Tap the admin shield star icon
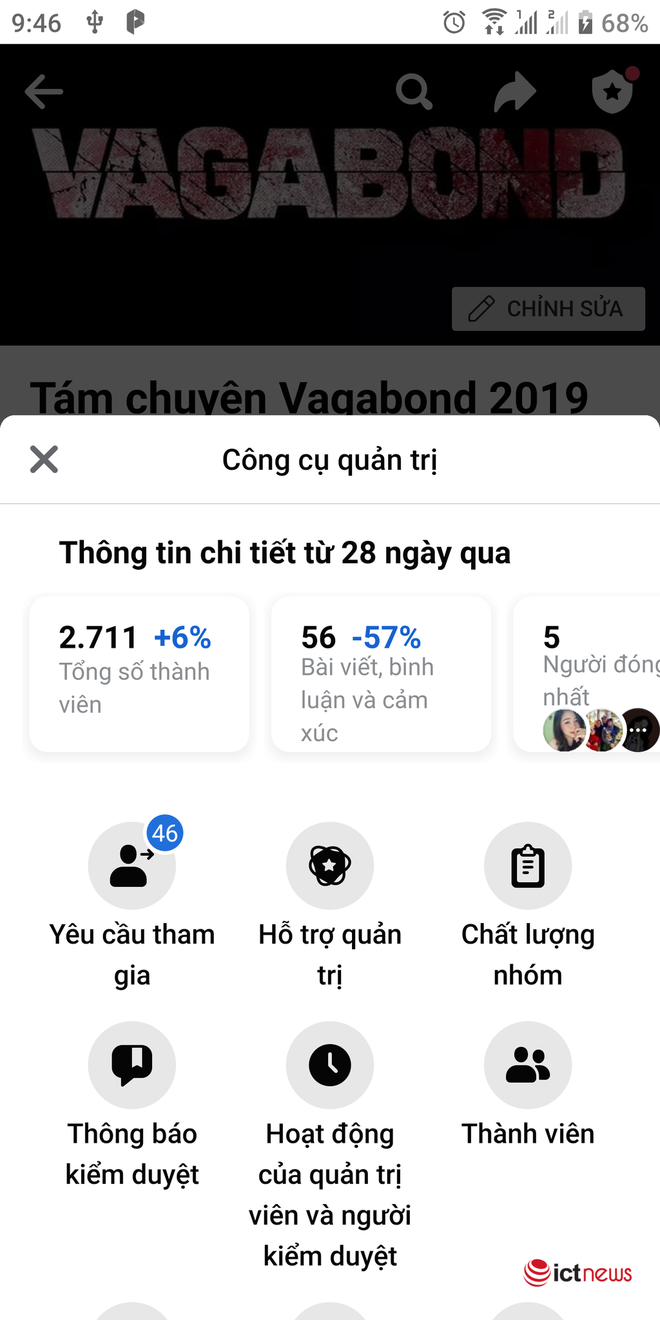 613,93
